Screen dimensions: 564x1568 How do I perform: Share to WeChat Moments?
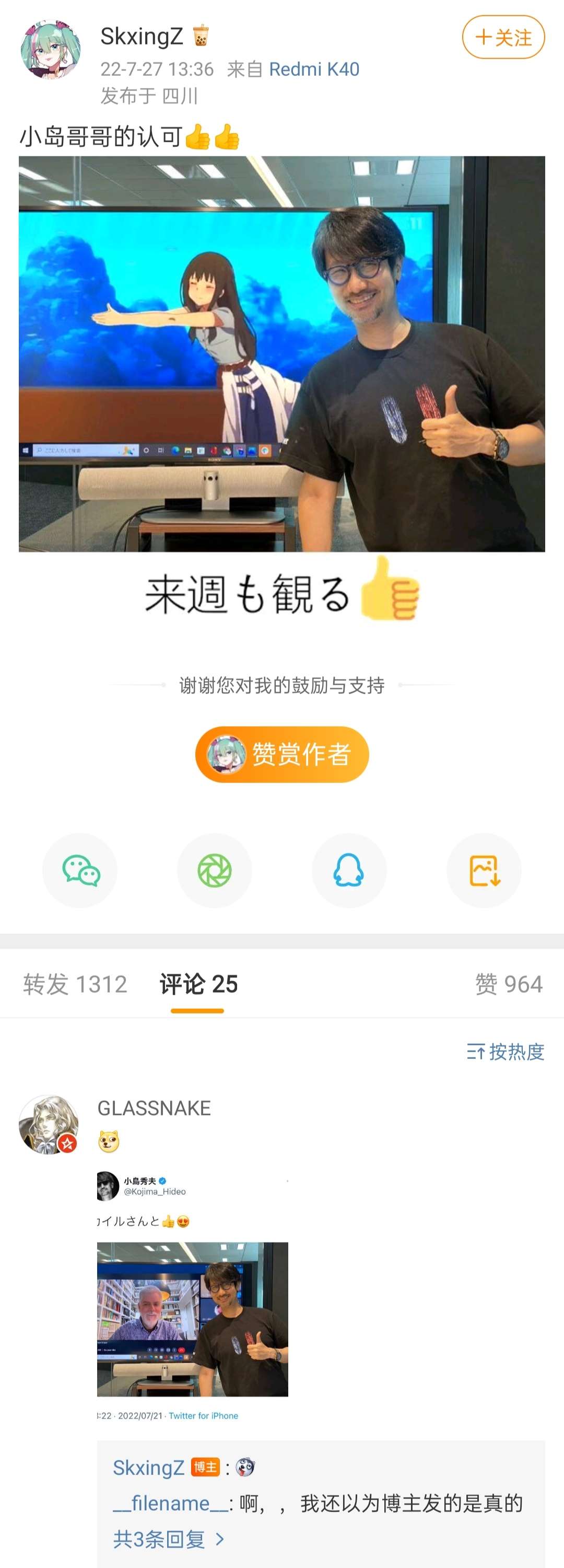(215, 870)
